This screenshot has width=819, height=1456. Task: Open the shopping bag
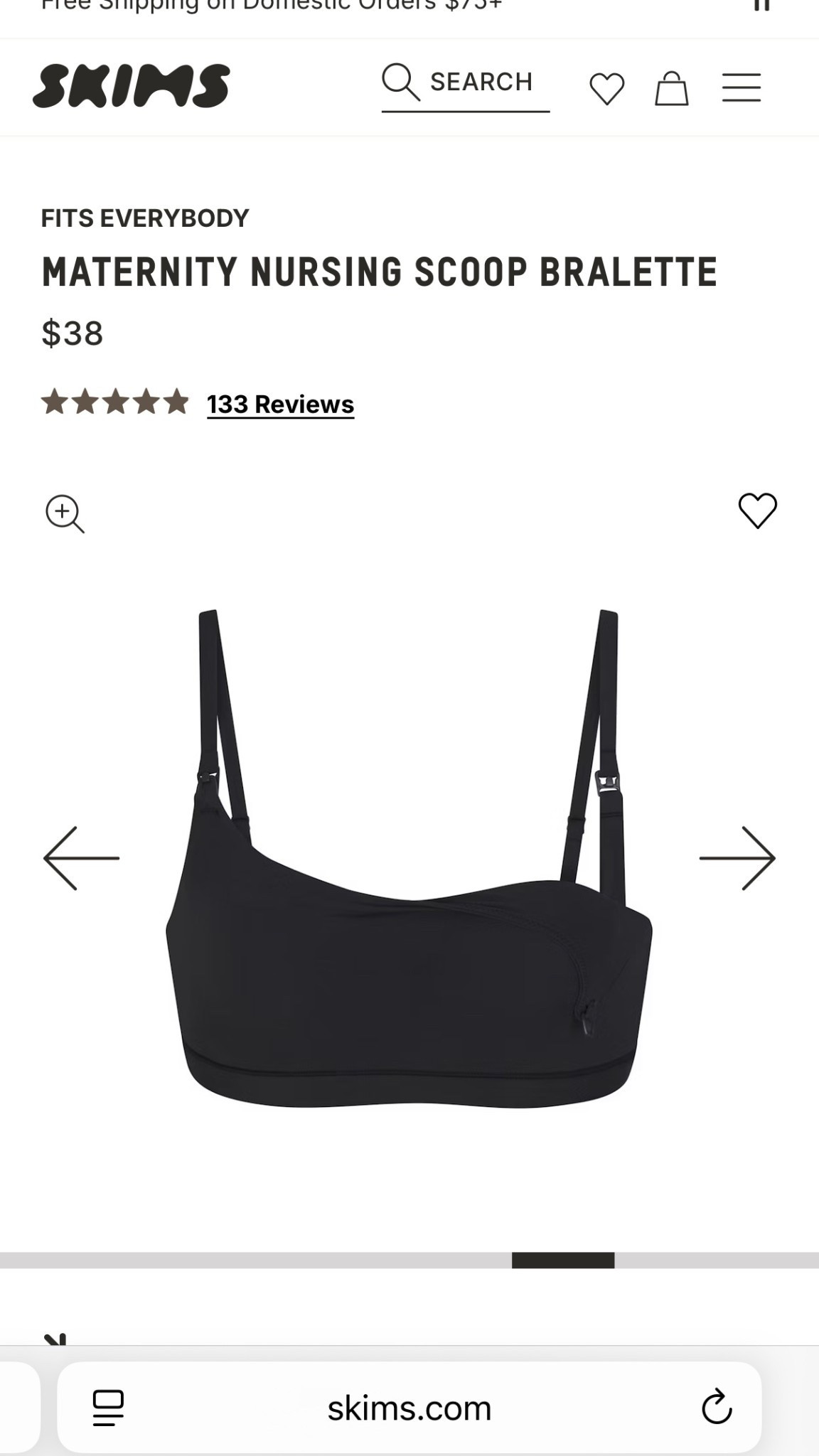[x=671, y=87]
